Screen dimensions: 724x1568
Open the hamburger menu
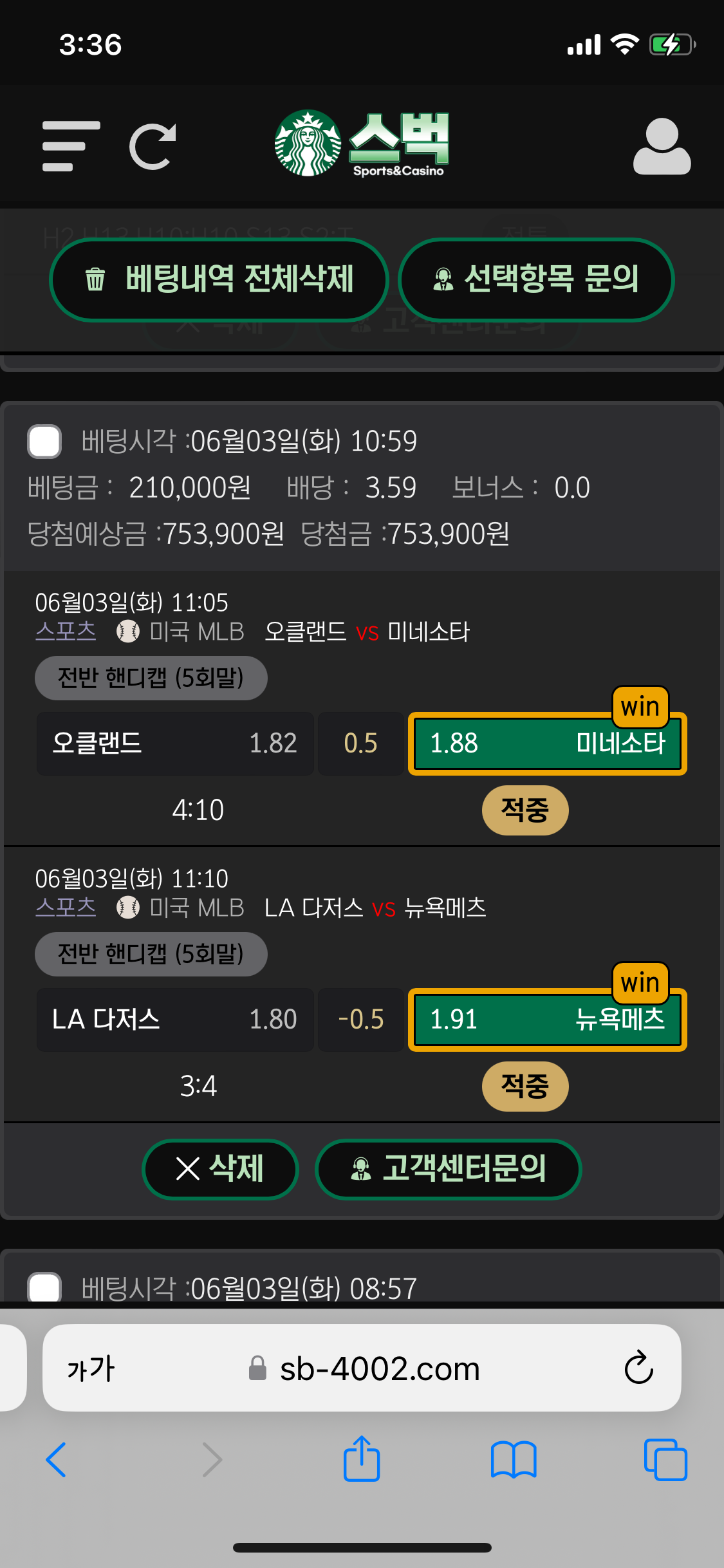(71, 147)
